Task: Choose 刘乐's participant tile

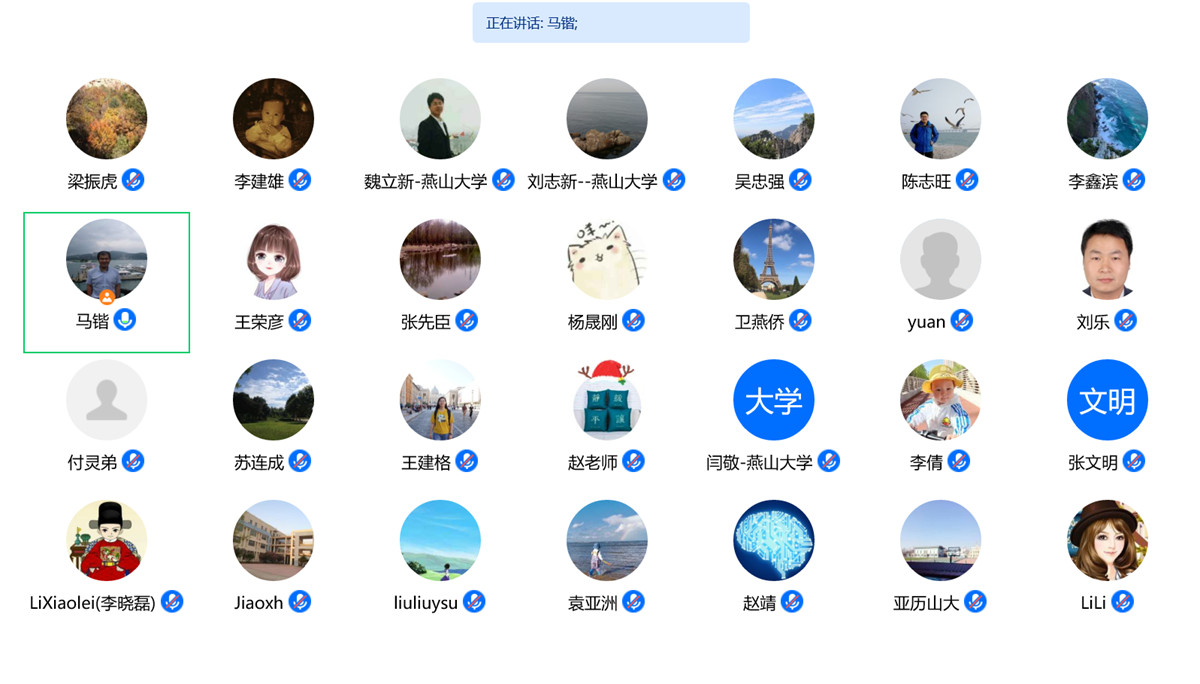Action: (x=1107, y=260)
